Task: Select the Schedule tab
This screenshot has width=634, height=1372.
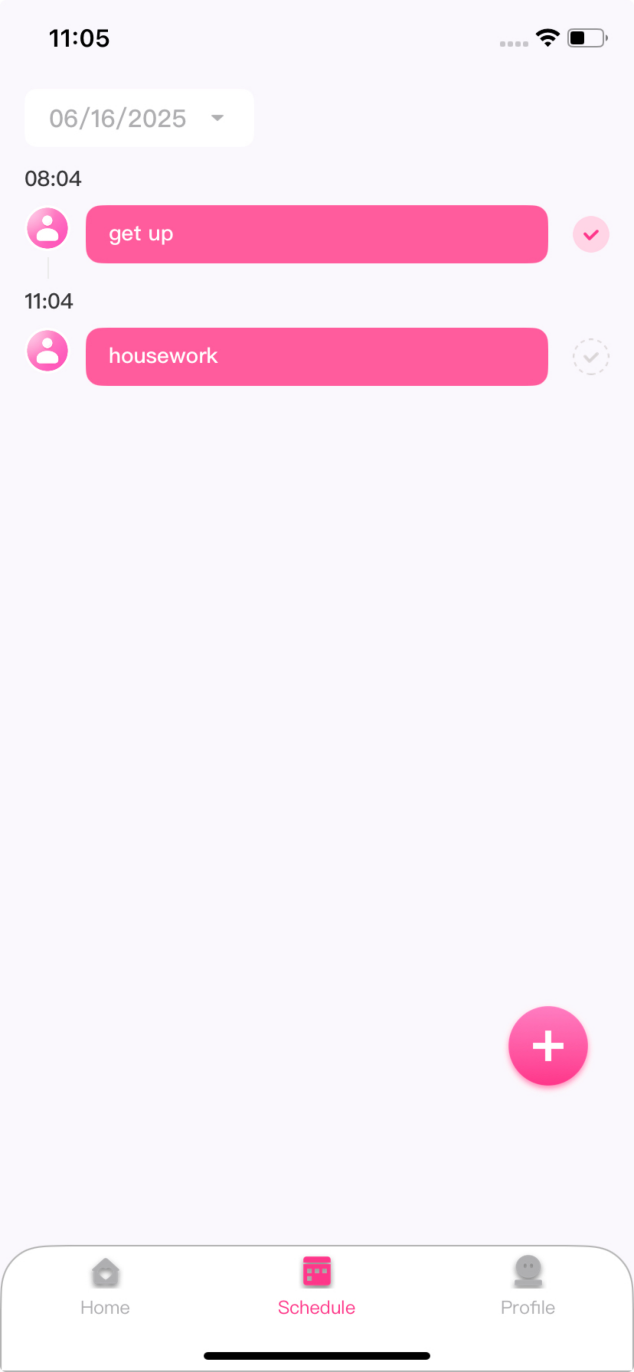Action: (x=316, y=1286)
